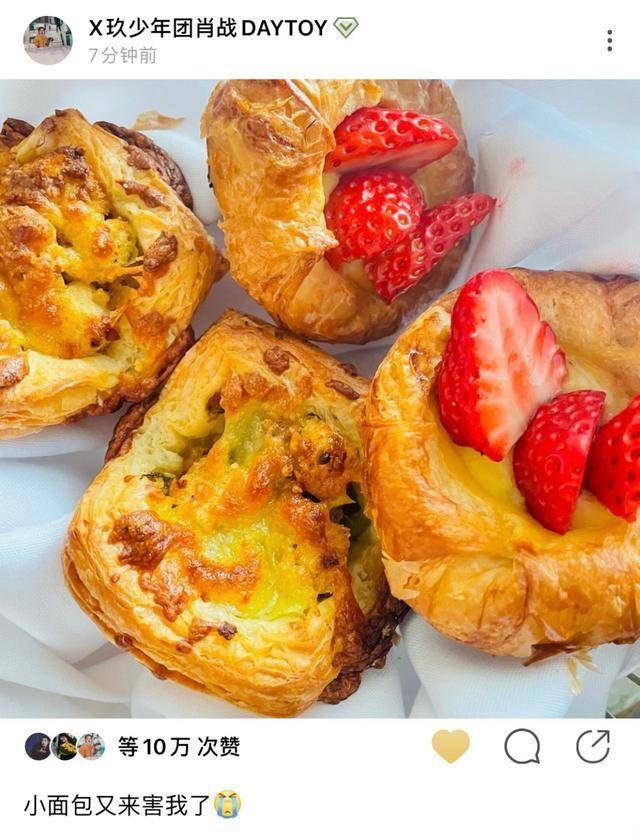This screenshot has width=640, height=837.
Task: Tap the heart icon to like this post
Action: tap(450, 746)
